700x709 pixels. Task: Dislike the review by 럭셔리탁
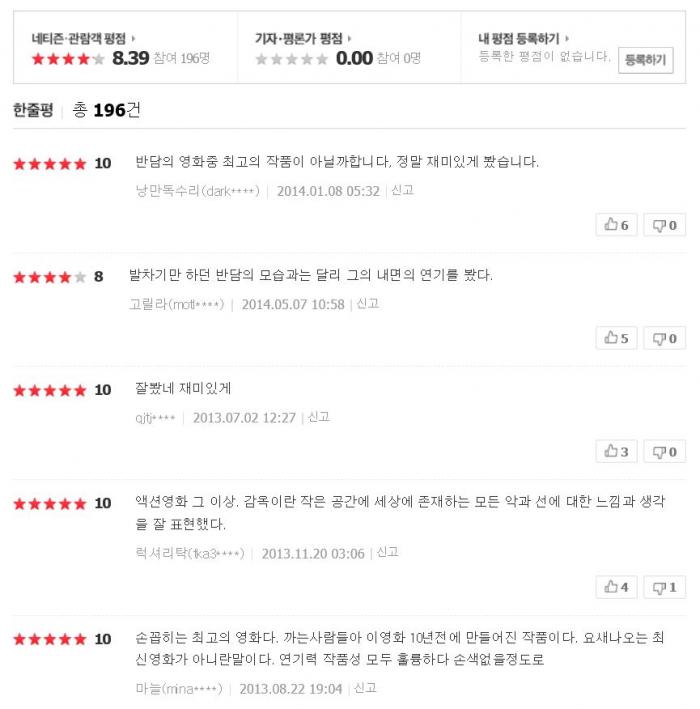[664, 587]
